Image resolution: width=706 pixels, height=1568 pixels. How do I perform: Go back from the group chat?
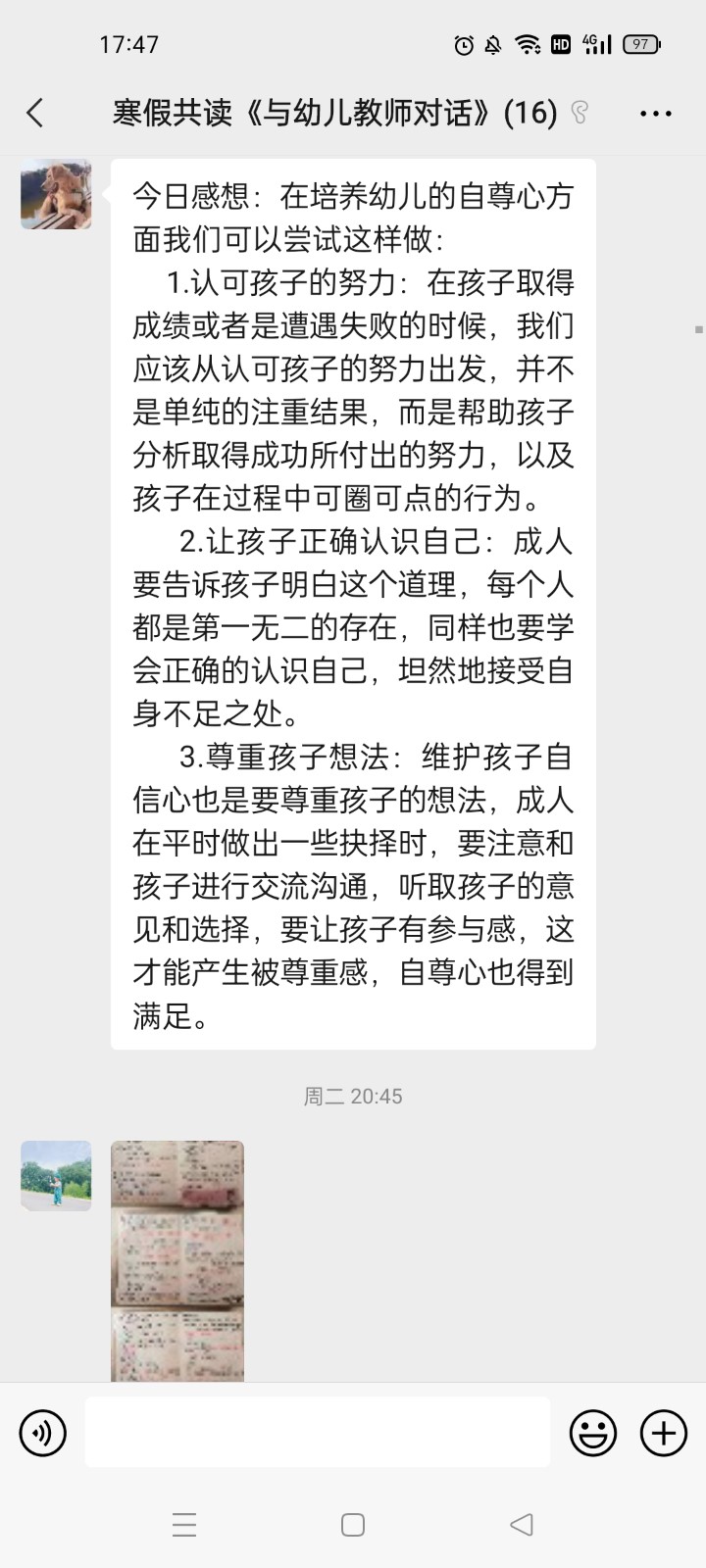[35, 113]
